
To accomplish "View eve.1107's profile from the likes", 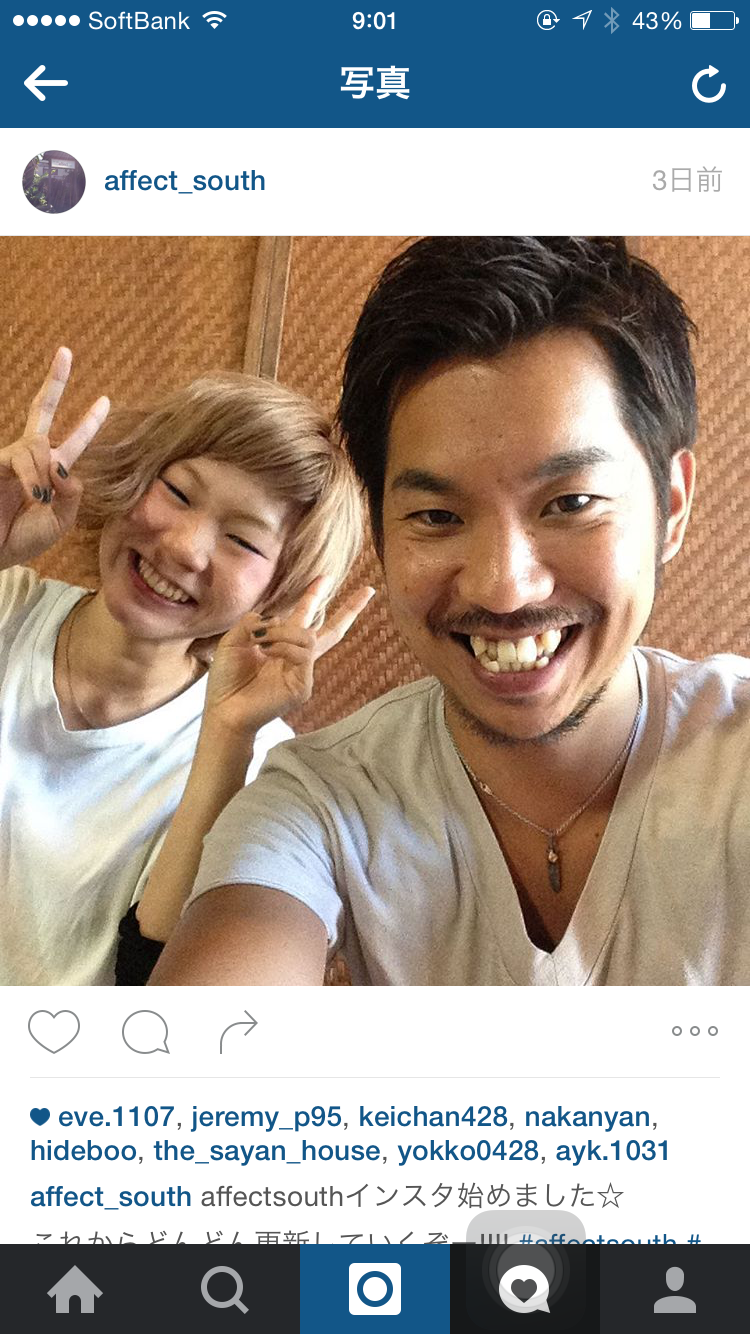I will (115, 1116).
